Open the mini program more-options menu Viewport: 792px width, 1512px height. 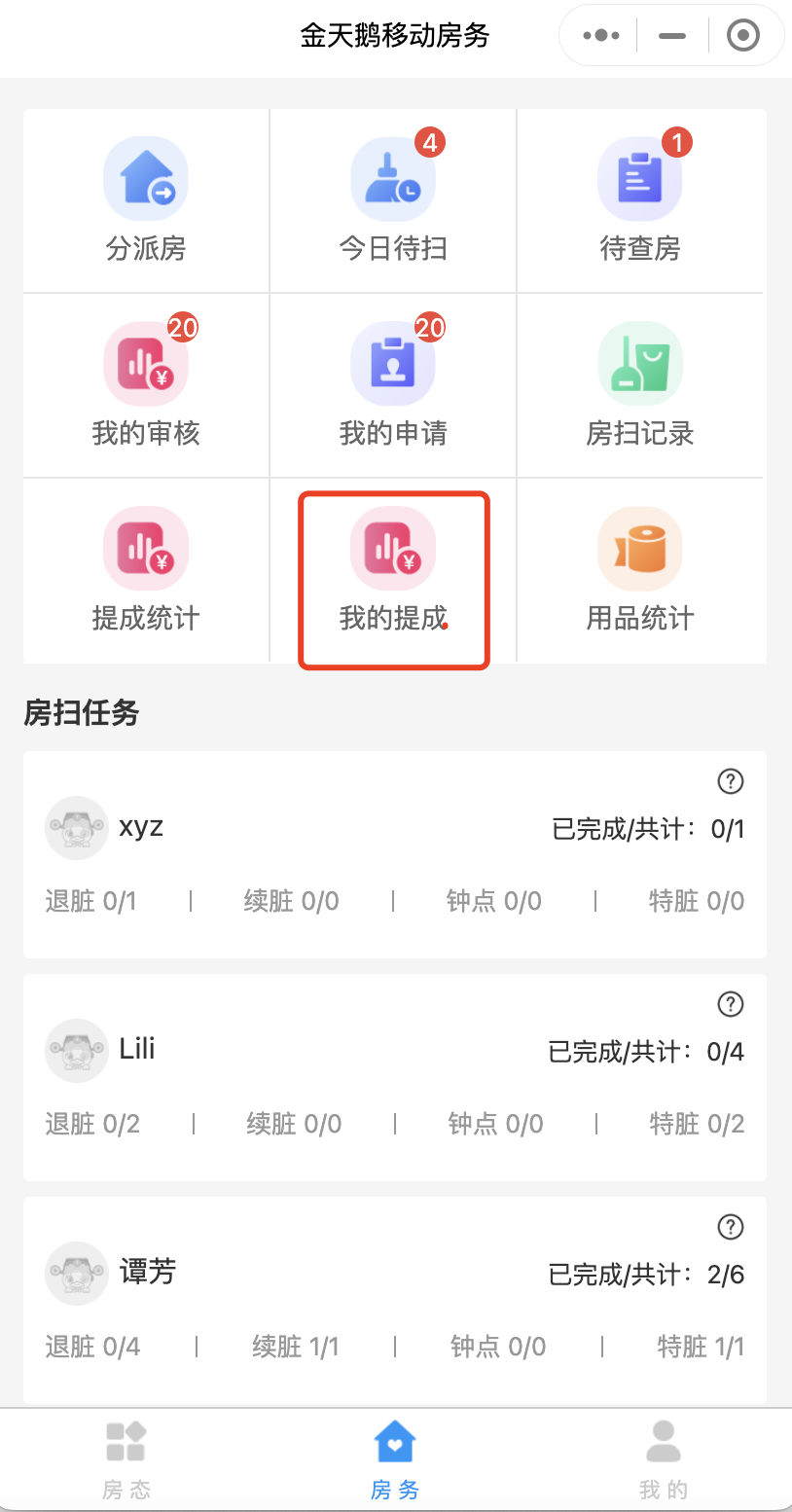coord(600,36)
